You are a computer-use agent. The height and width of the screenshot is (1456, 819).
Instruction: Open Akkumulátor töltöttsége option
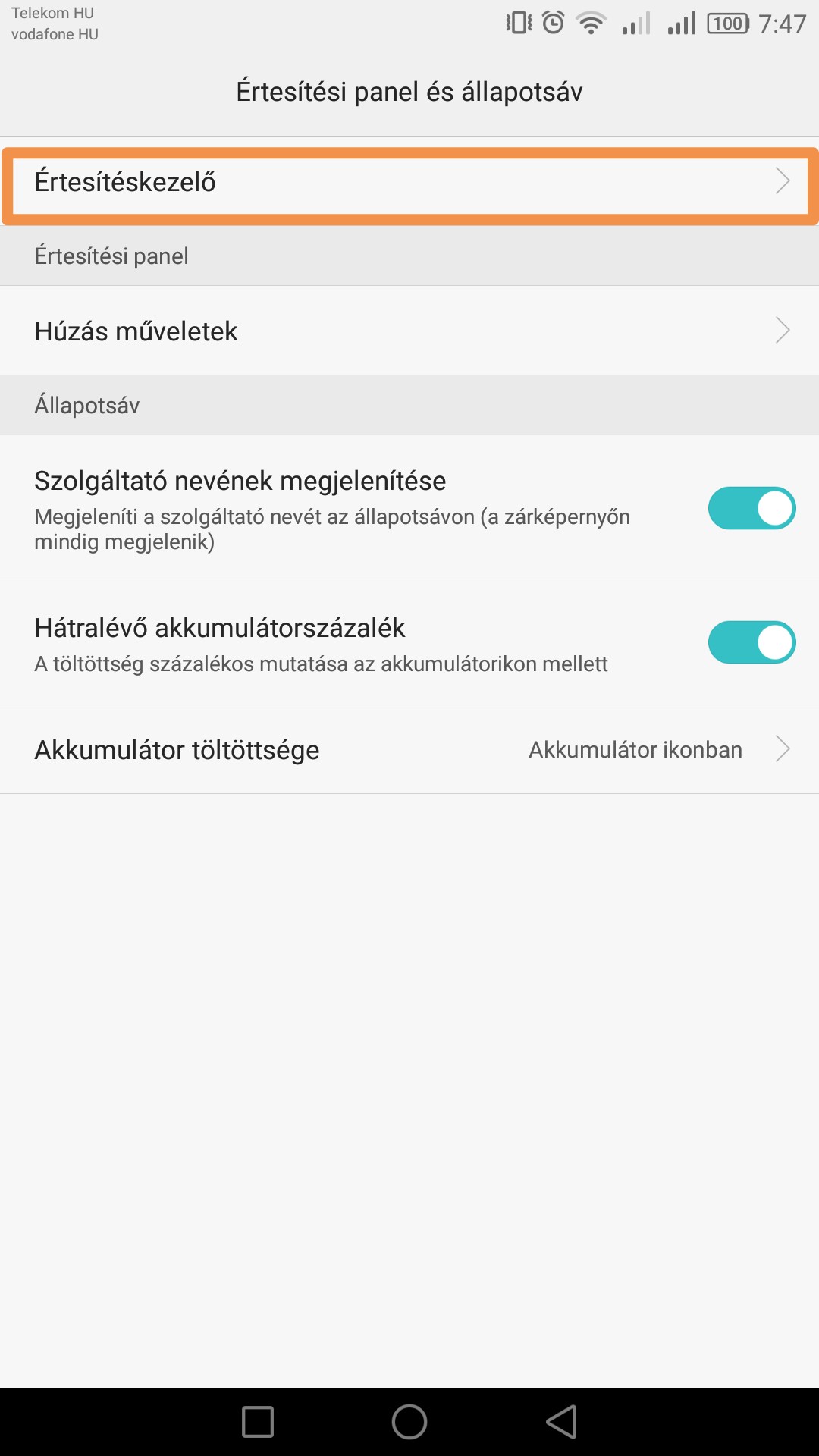click(x=409, y=749)
